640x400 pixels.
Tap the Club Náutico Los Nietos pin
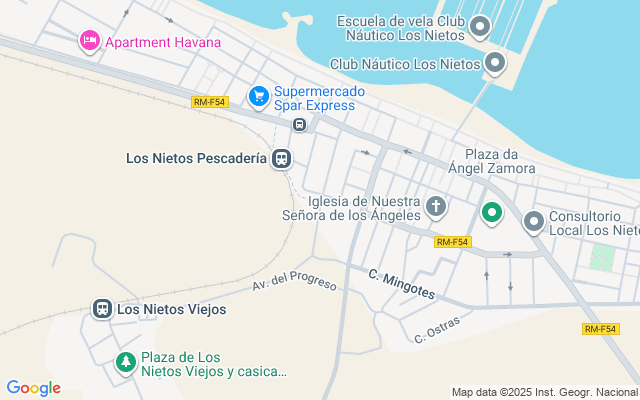point(495,64)
